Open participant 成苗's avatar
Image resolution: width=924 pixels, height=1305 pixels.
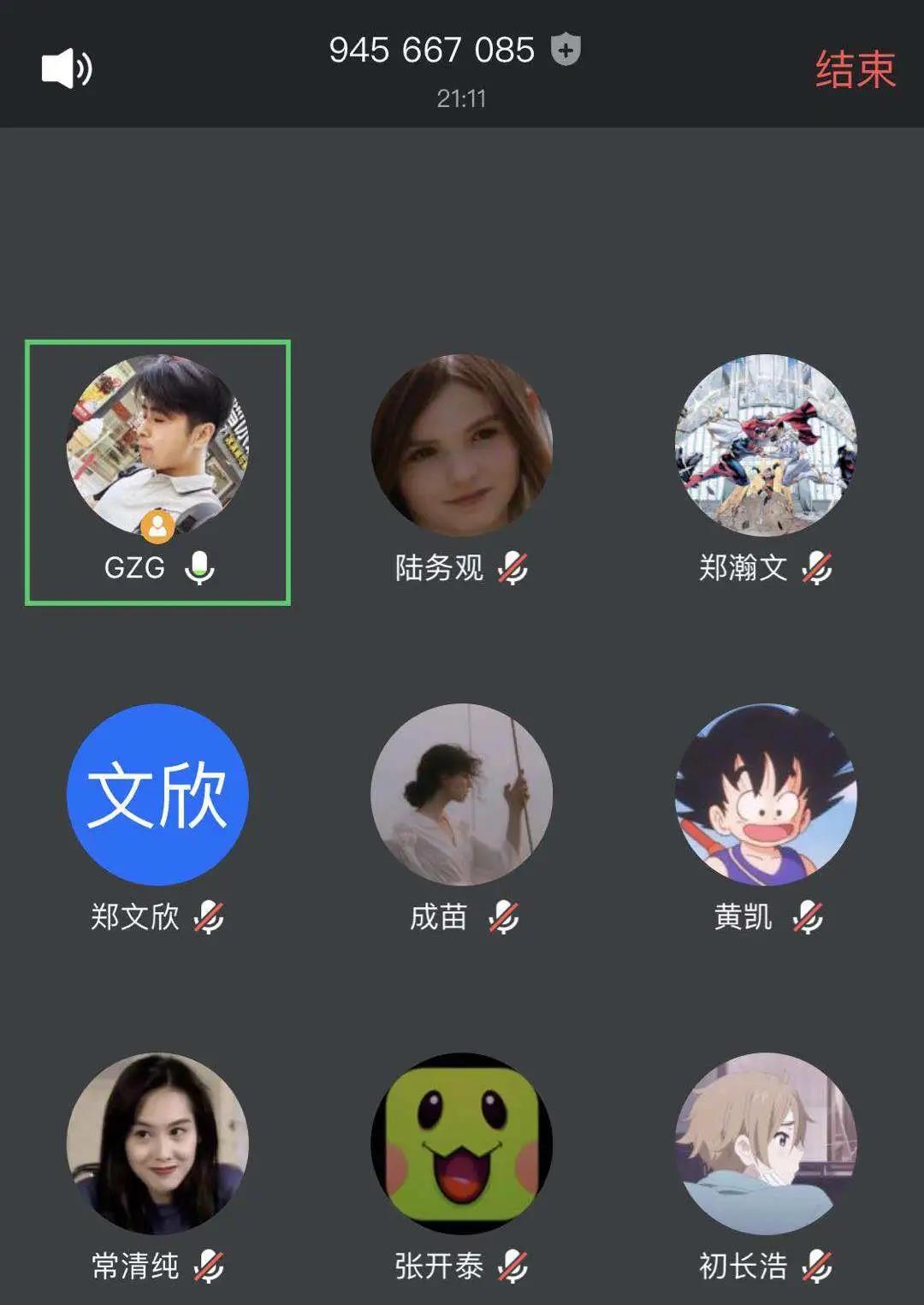[x=461, y=795]
